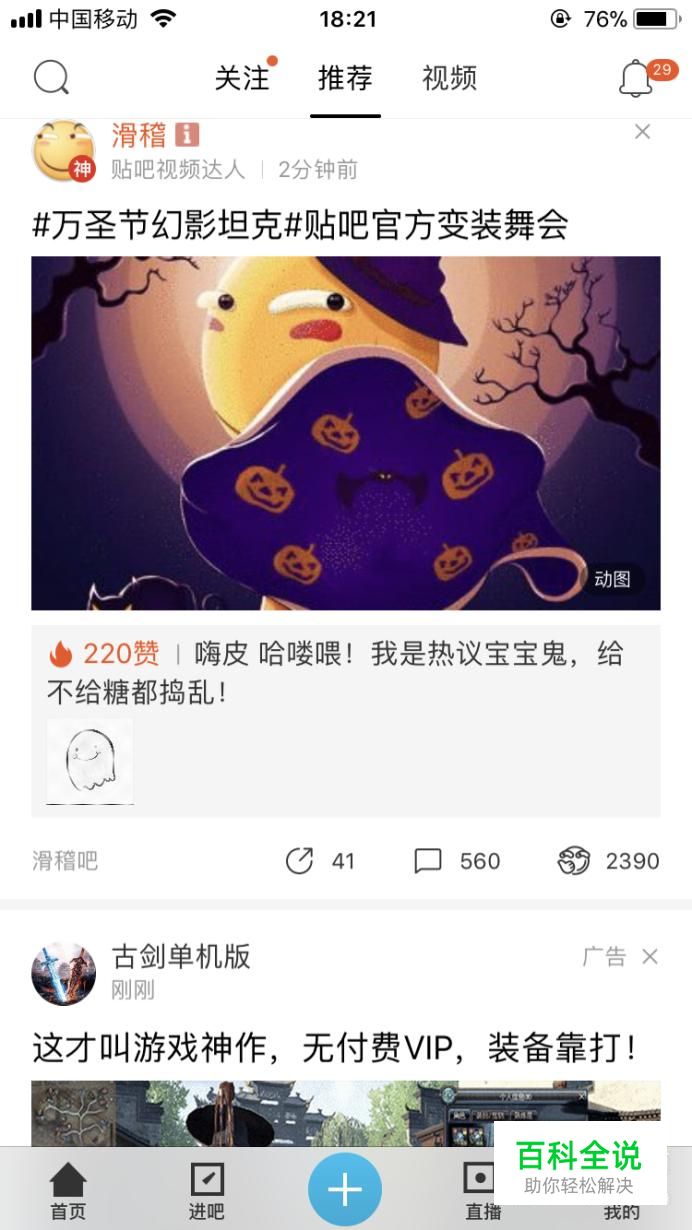View the hot comment with 220赞

(x=345, y=672)
